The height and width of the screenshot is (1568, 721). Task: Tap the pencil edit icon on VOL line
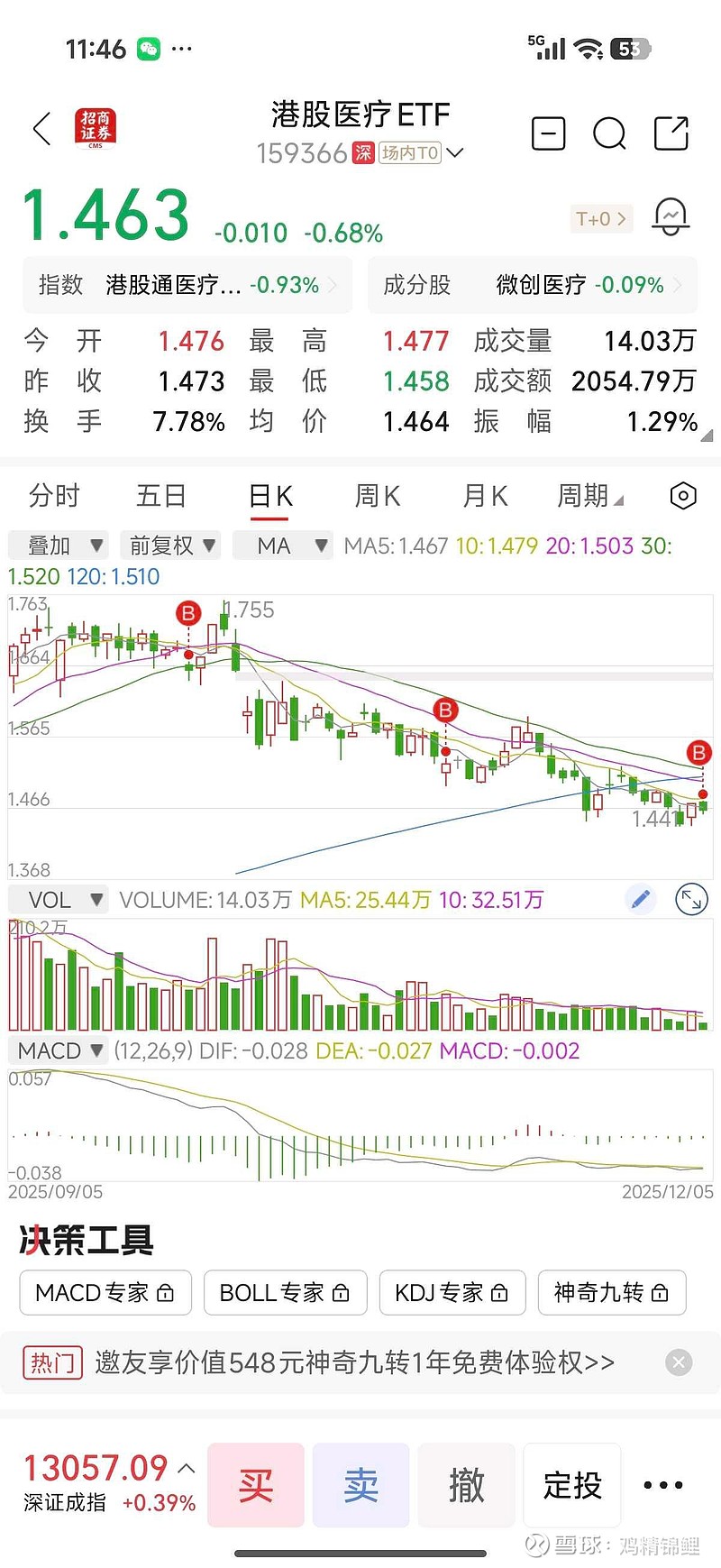click(x=641, y=899)
